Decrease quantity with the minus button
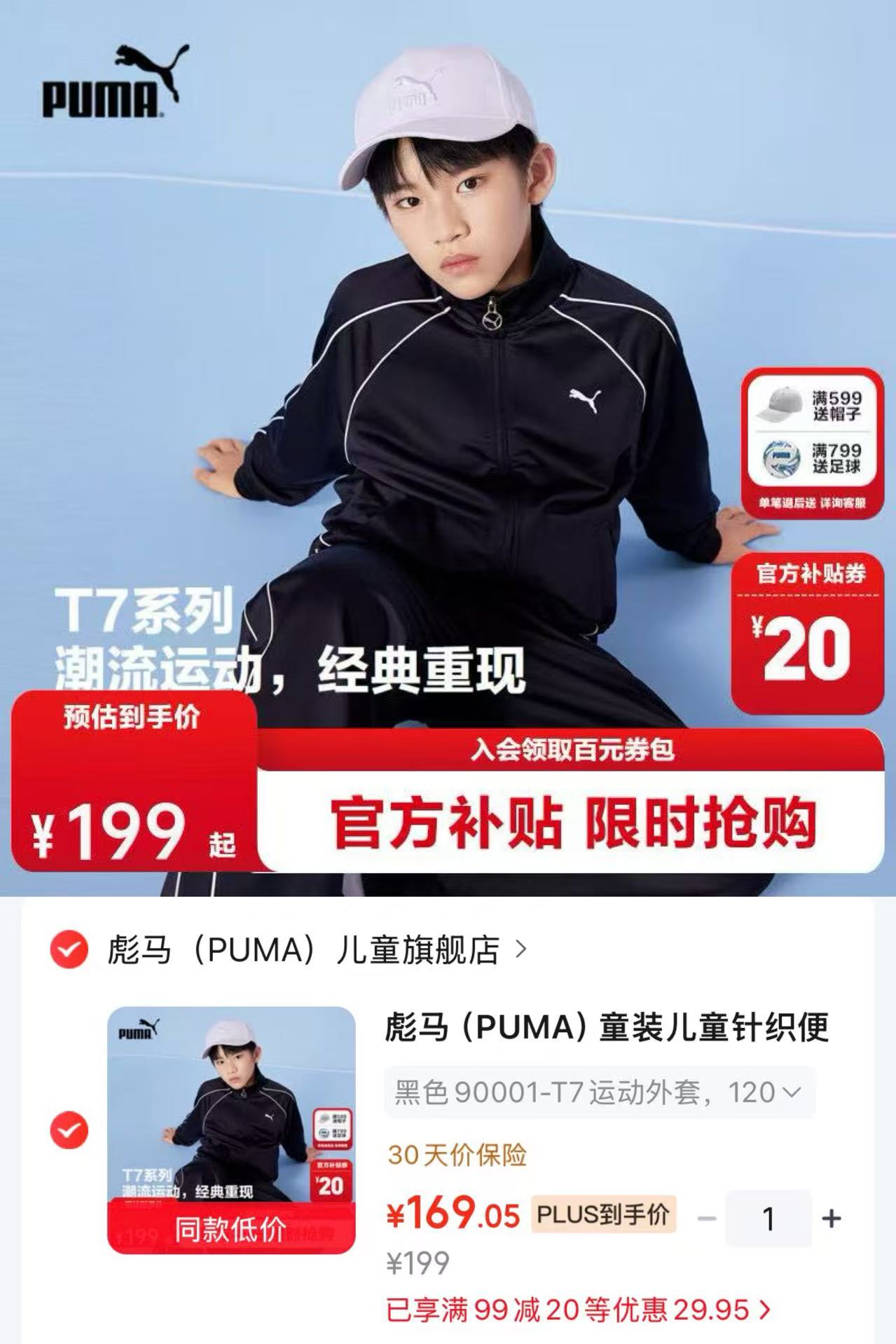Image resolution: width=896 pixels, height=1344 pixels. tap(707, 1219)
